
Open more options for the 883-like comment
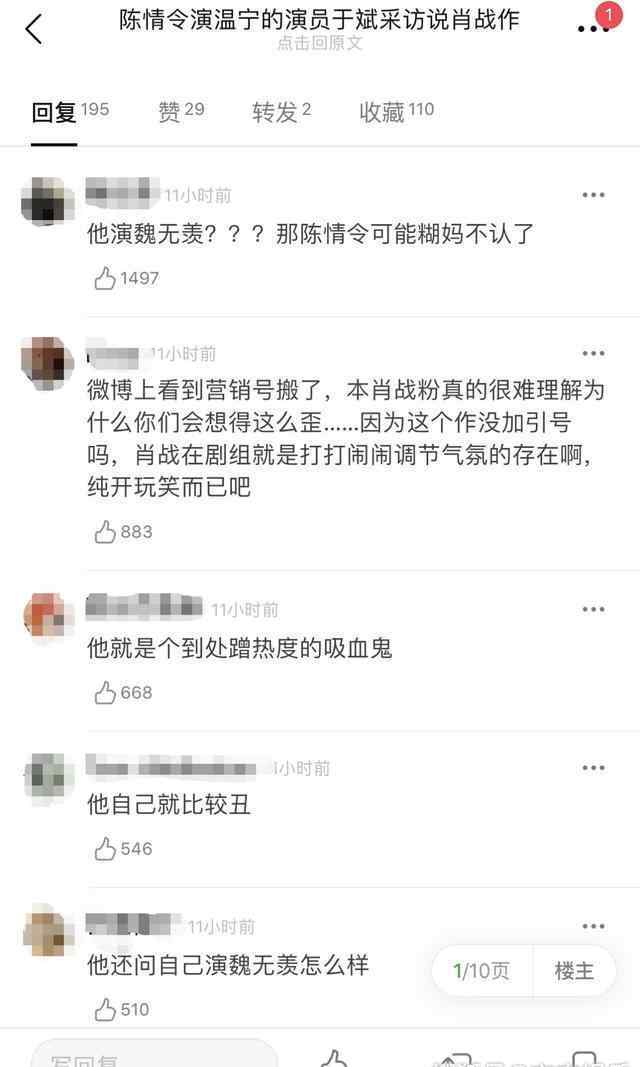(x=593, y=353)
